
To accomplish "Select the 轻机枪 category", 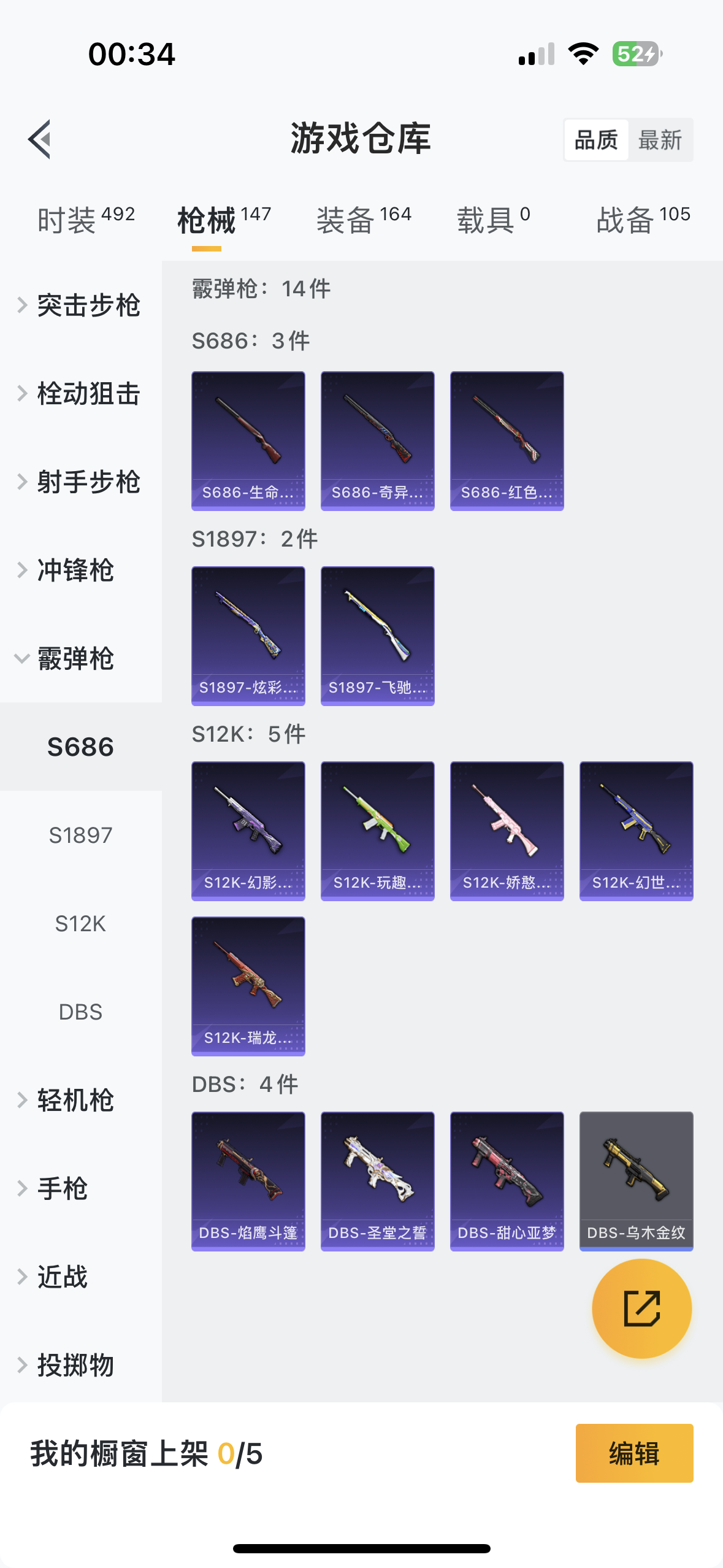I will pos(75,1101).
